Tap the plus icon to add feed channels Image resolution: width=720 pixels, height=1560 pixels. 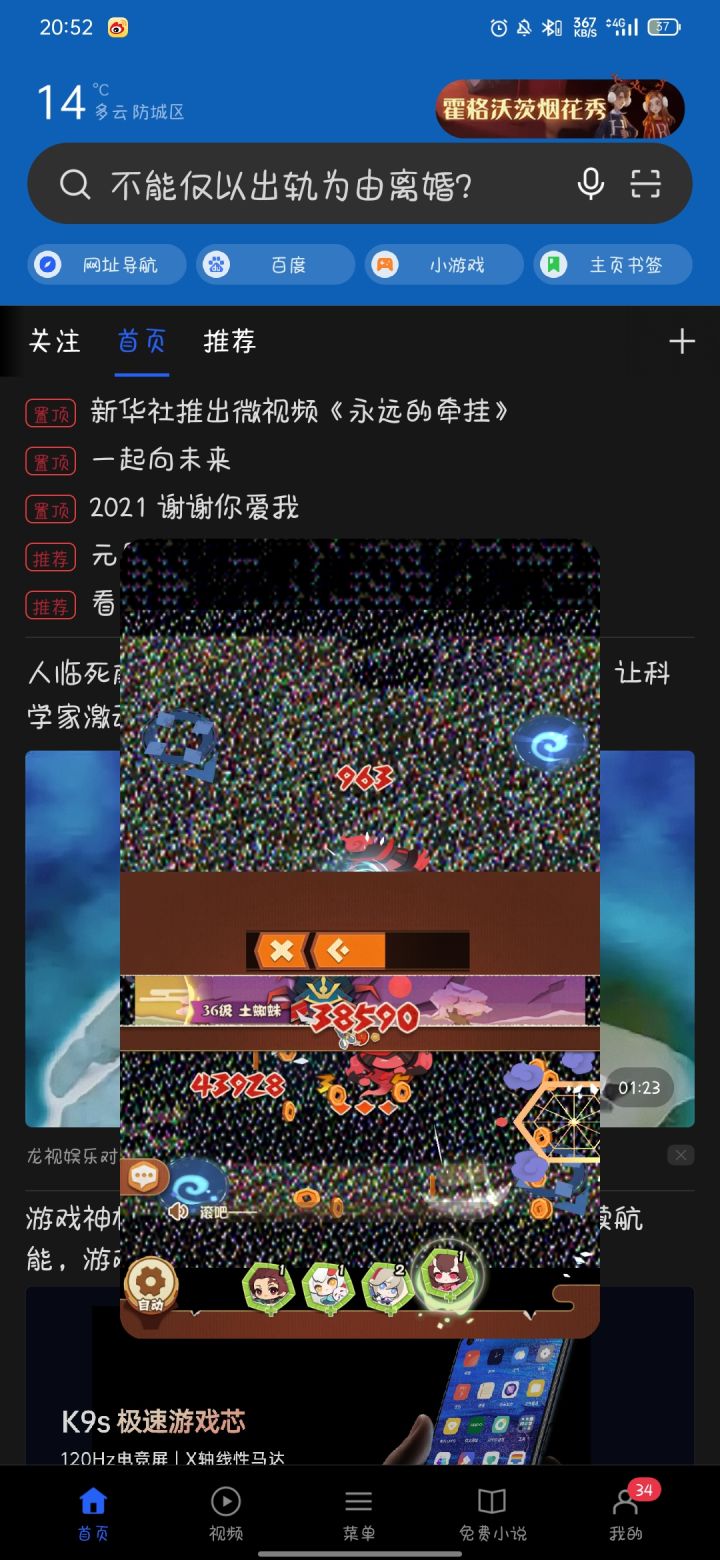tap(680, 341)
